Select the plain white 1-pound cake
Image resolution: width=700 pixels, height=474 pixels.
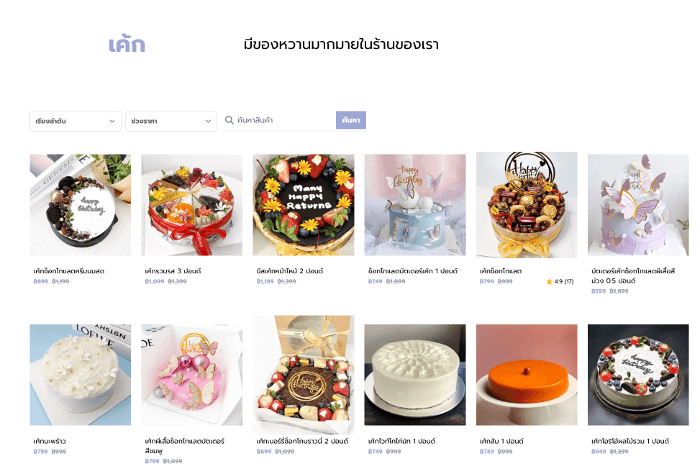(415, 375)
